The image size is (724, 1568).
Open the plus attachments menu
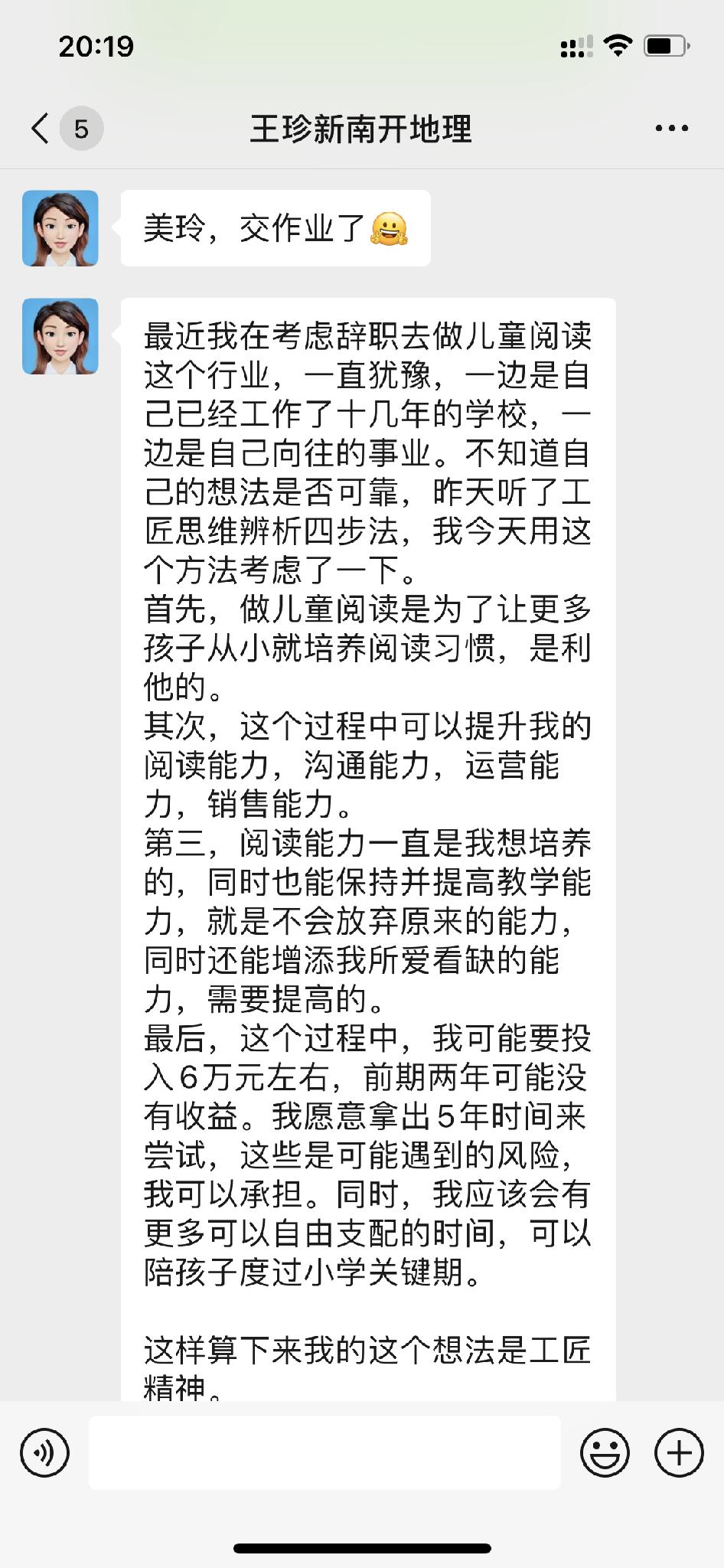(x=678, y=1452)
